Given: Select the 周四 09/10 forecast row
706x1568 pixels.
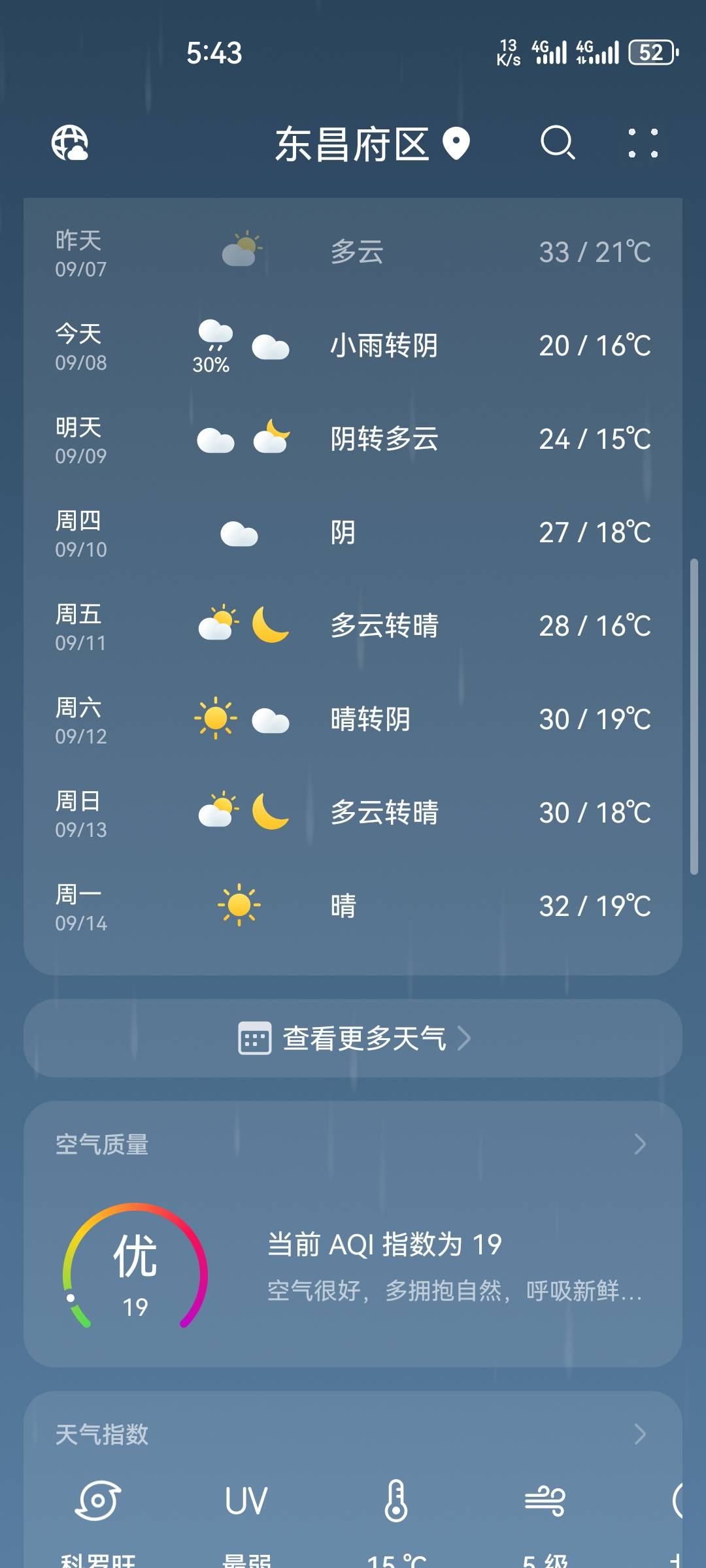Looking at the screenshot, I should point(353,533).
